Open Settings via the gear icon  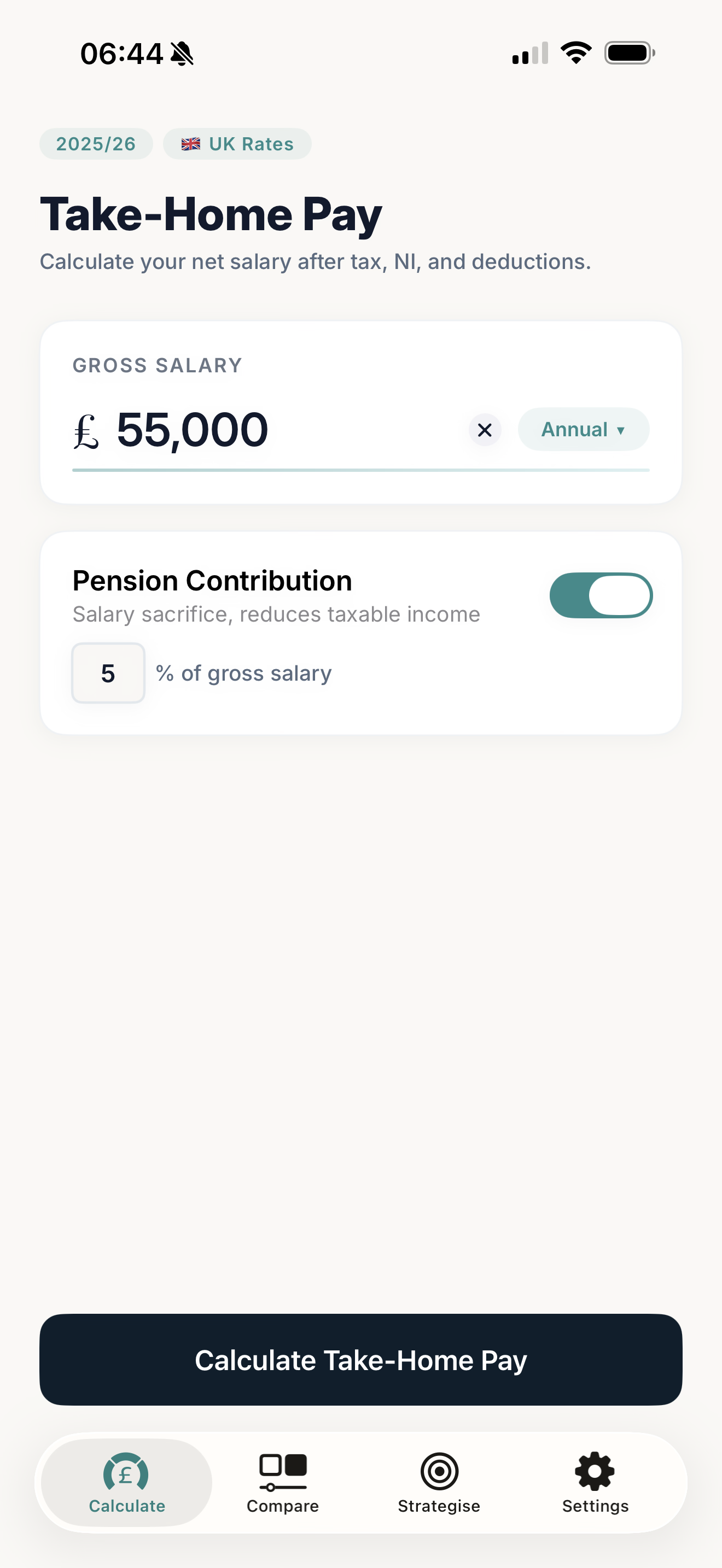594,1471
